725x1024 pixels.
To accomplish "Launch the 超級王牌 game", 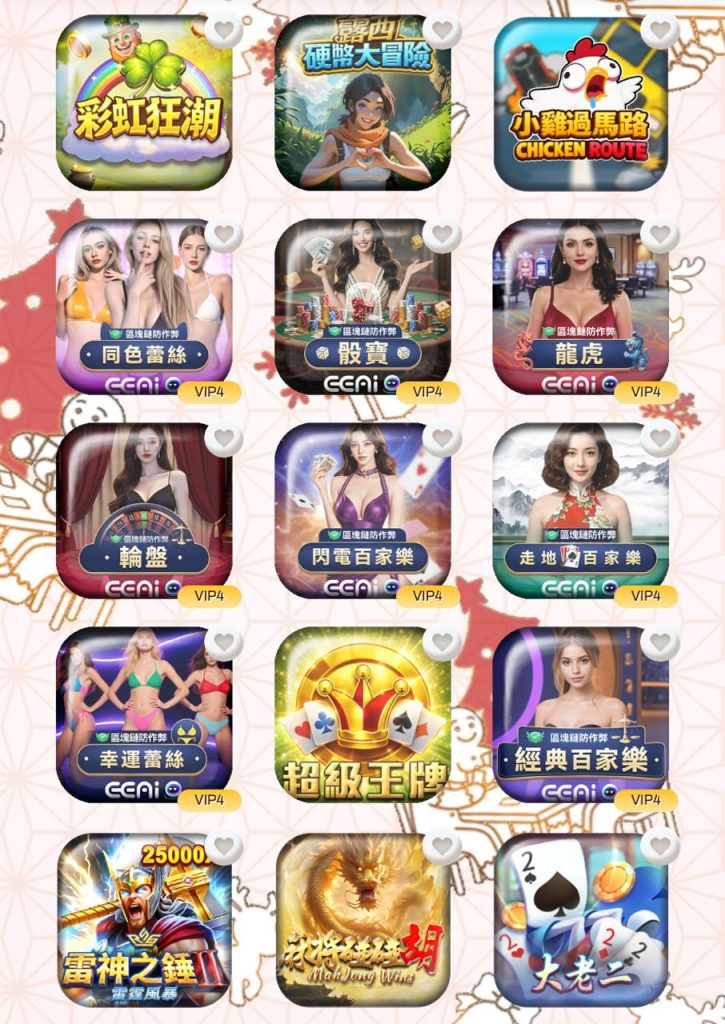I will pos(362,715).
